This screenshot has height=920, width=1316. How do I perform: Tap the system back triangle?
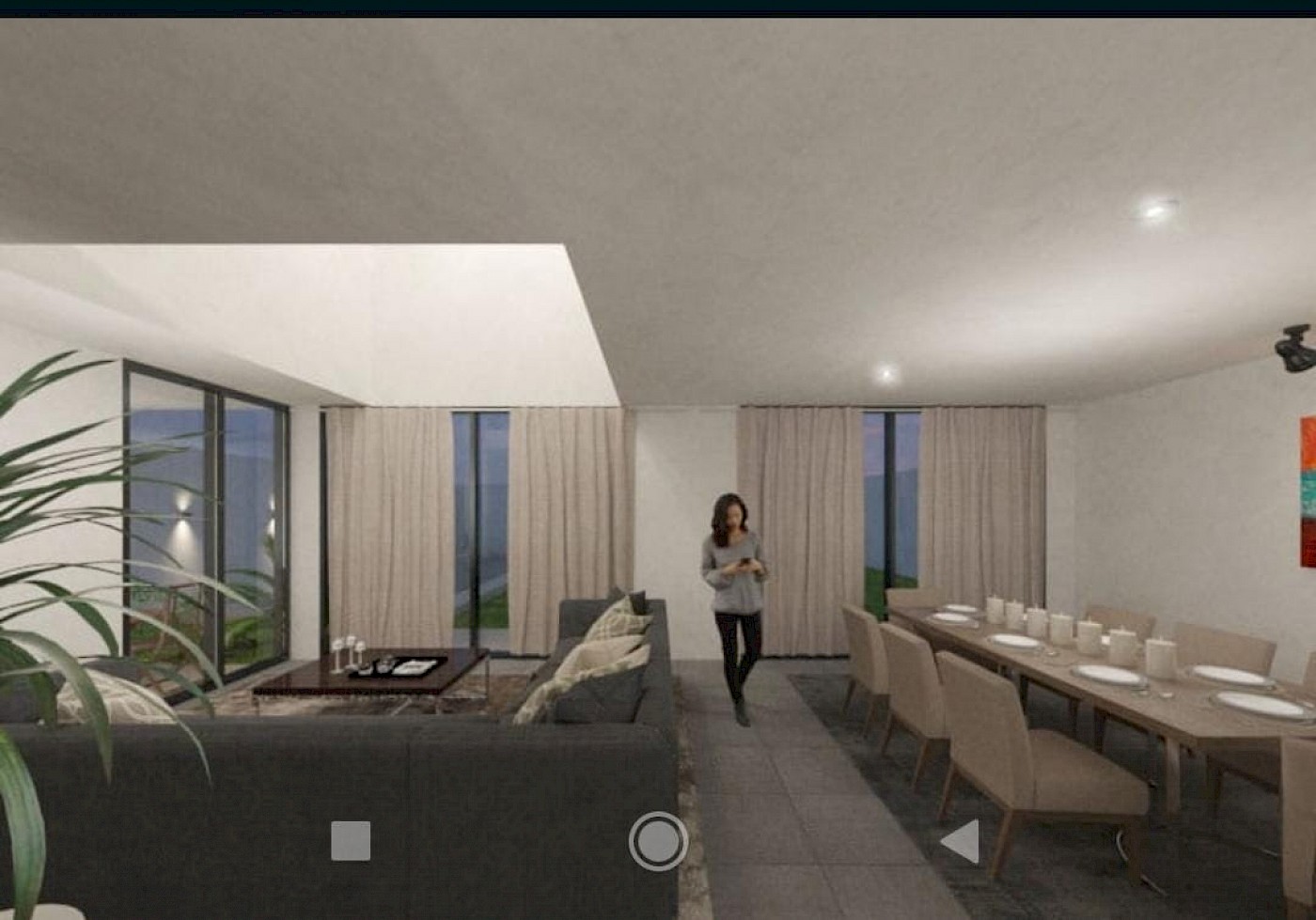(x=962, y=841)
